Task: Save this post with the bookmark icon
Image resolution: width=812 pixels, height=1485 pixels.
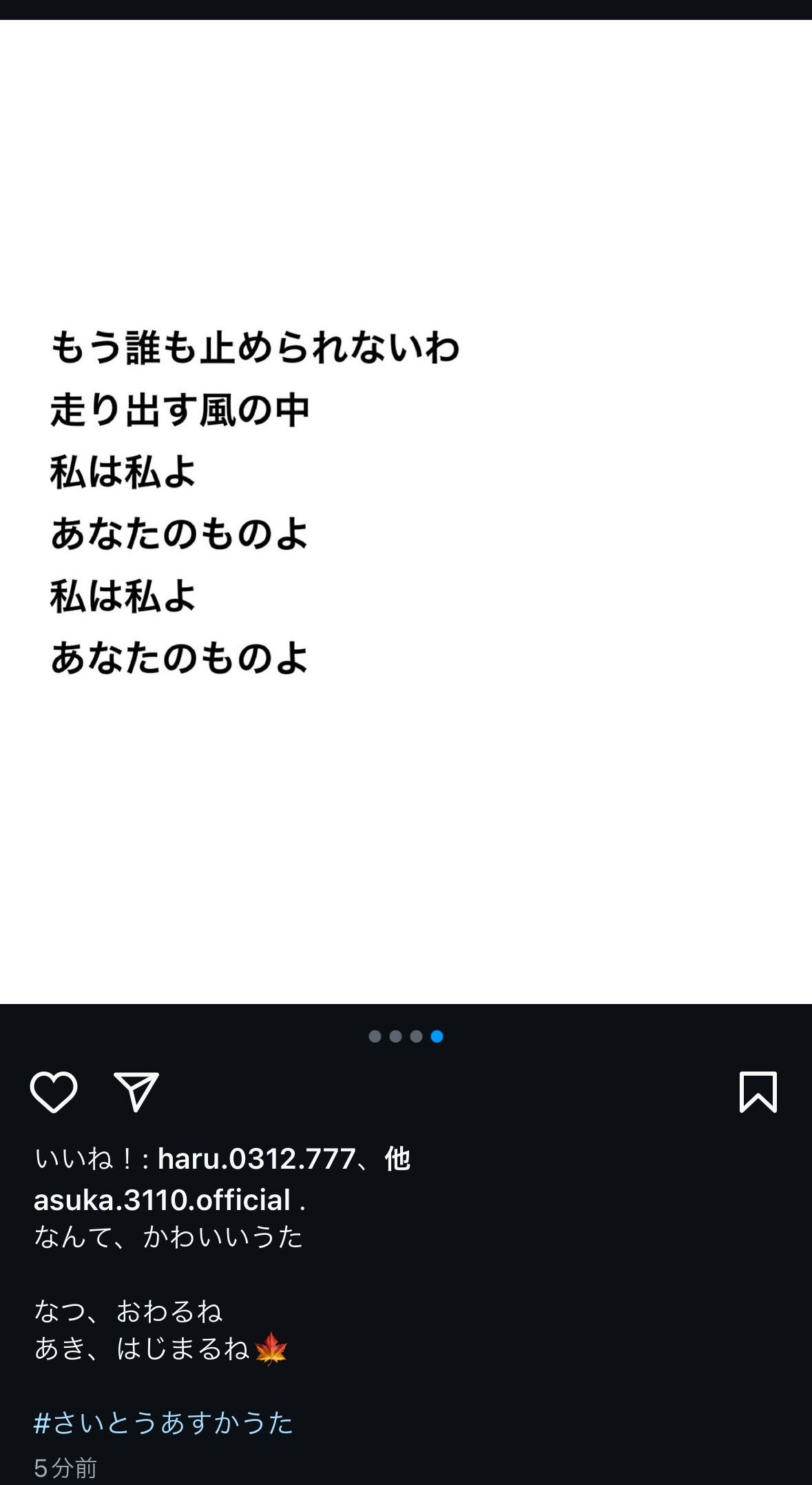Action: coord(758,1092)
